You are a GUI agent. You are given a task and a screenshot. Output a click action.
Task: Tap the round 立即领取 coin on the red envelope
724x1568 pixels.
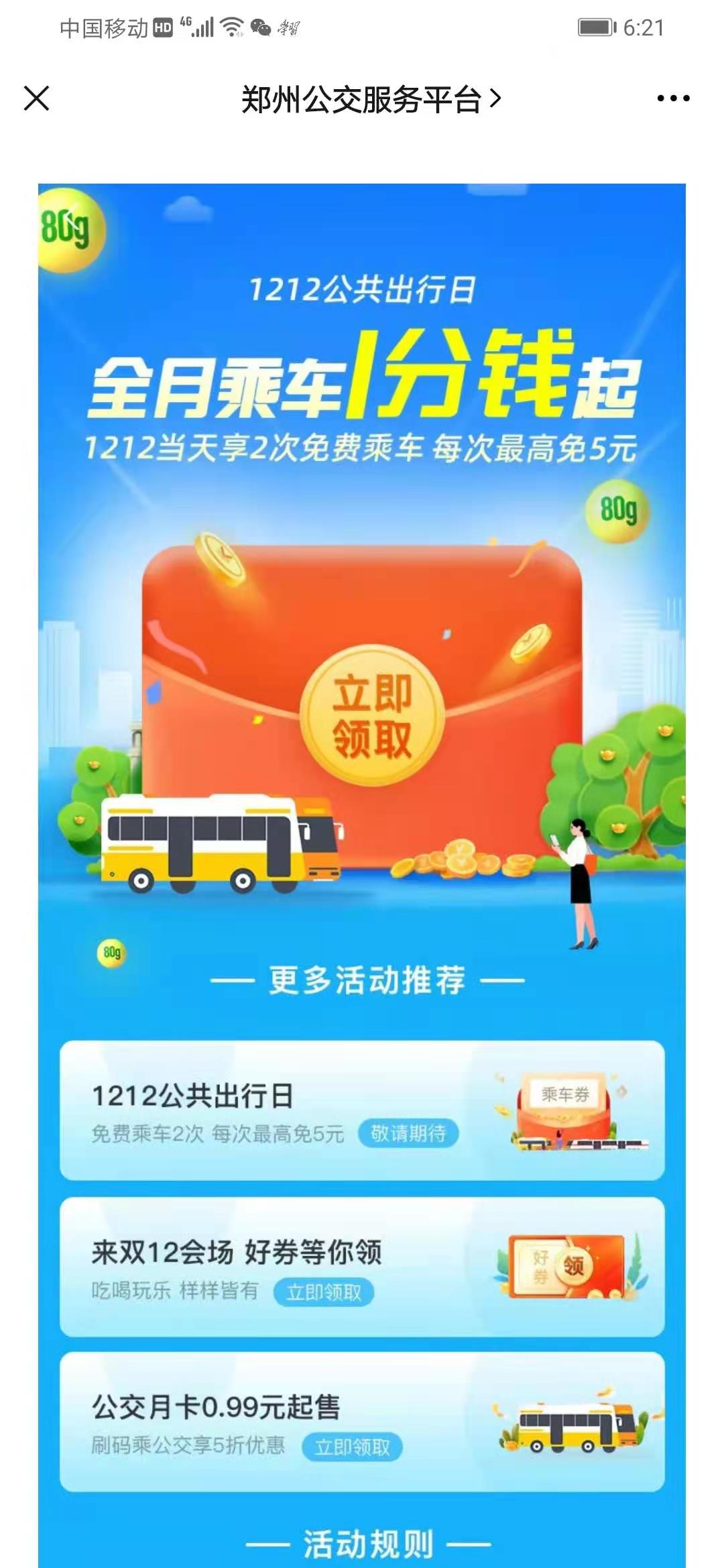point(372,716)
